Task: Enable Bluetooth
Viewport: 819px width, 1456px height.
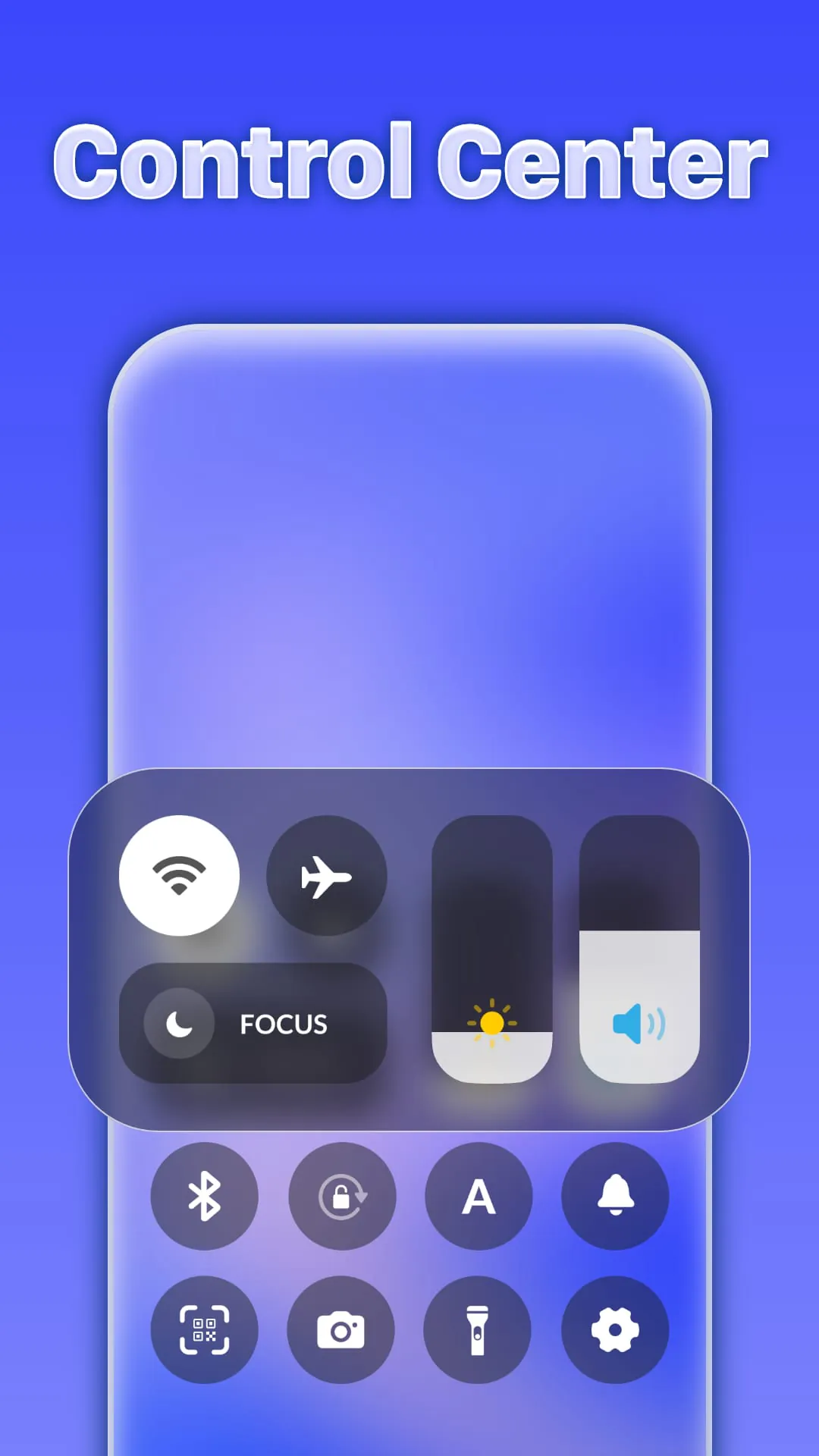Action: pyautogui.click(x=205, y=1196)
